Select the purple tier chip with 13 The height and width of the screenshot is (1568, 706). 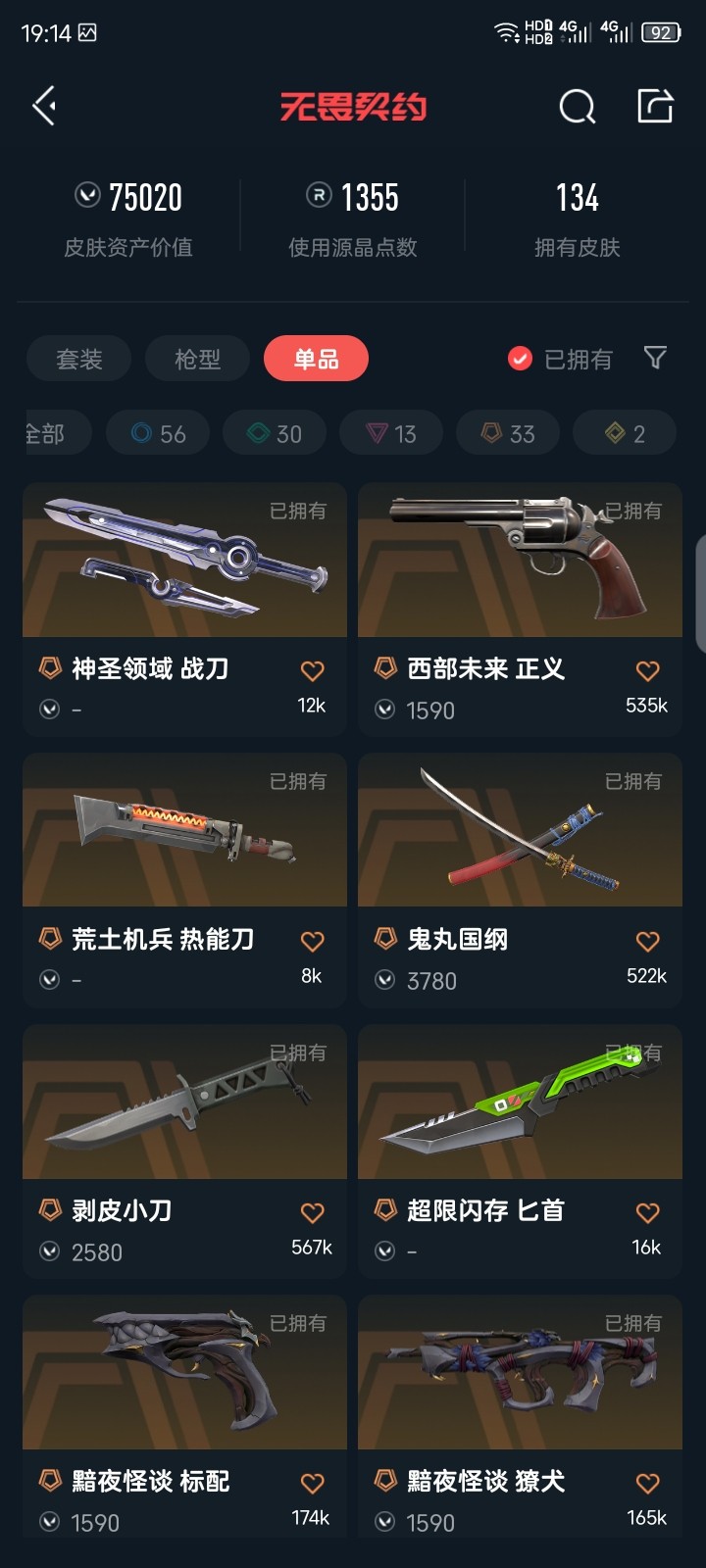(x=391, y=433)
